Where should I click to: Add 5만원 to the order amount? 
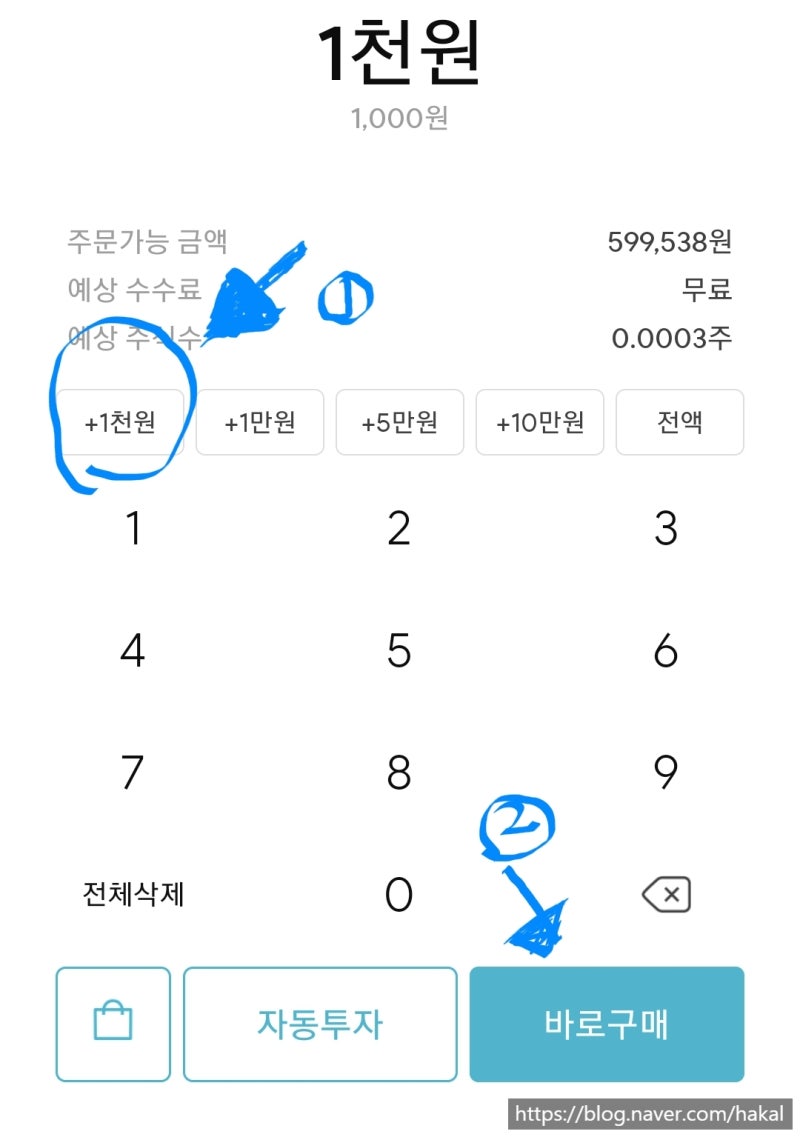click(399, 422)
